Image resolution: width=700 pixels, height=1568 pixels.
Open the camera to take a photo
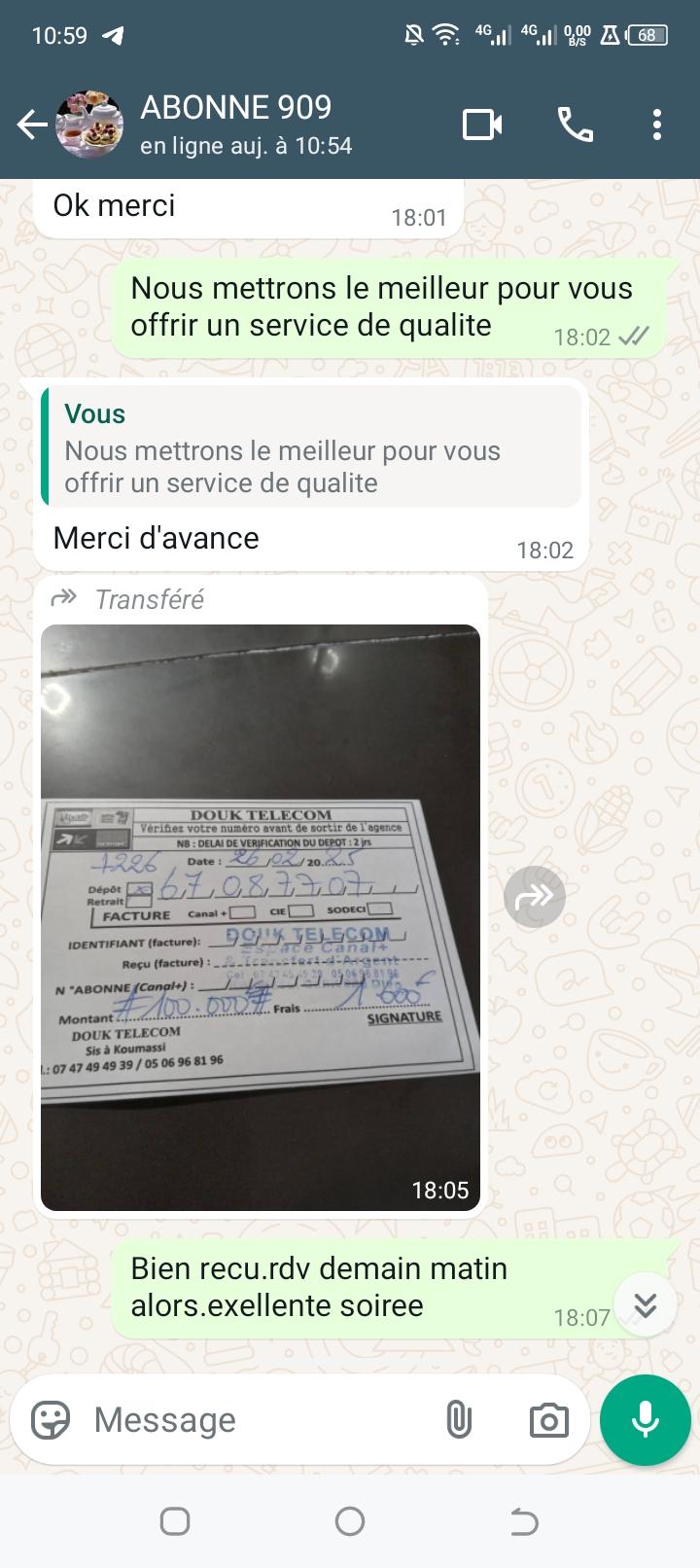(x=548, y=1420)
